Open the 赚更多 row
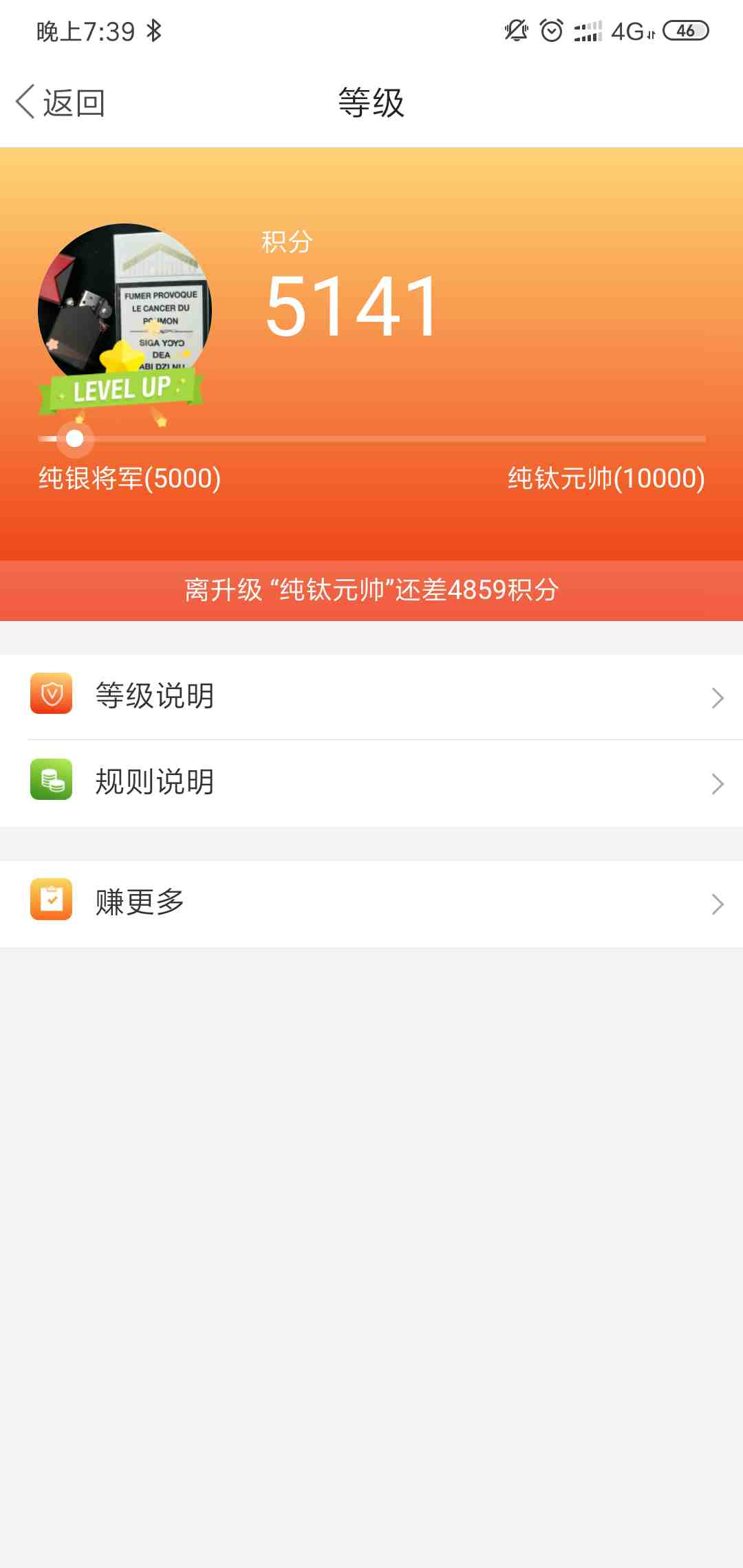The width and height of the screenshot is (743, 1568). coord(371,904)
